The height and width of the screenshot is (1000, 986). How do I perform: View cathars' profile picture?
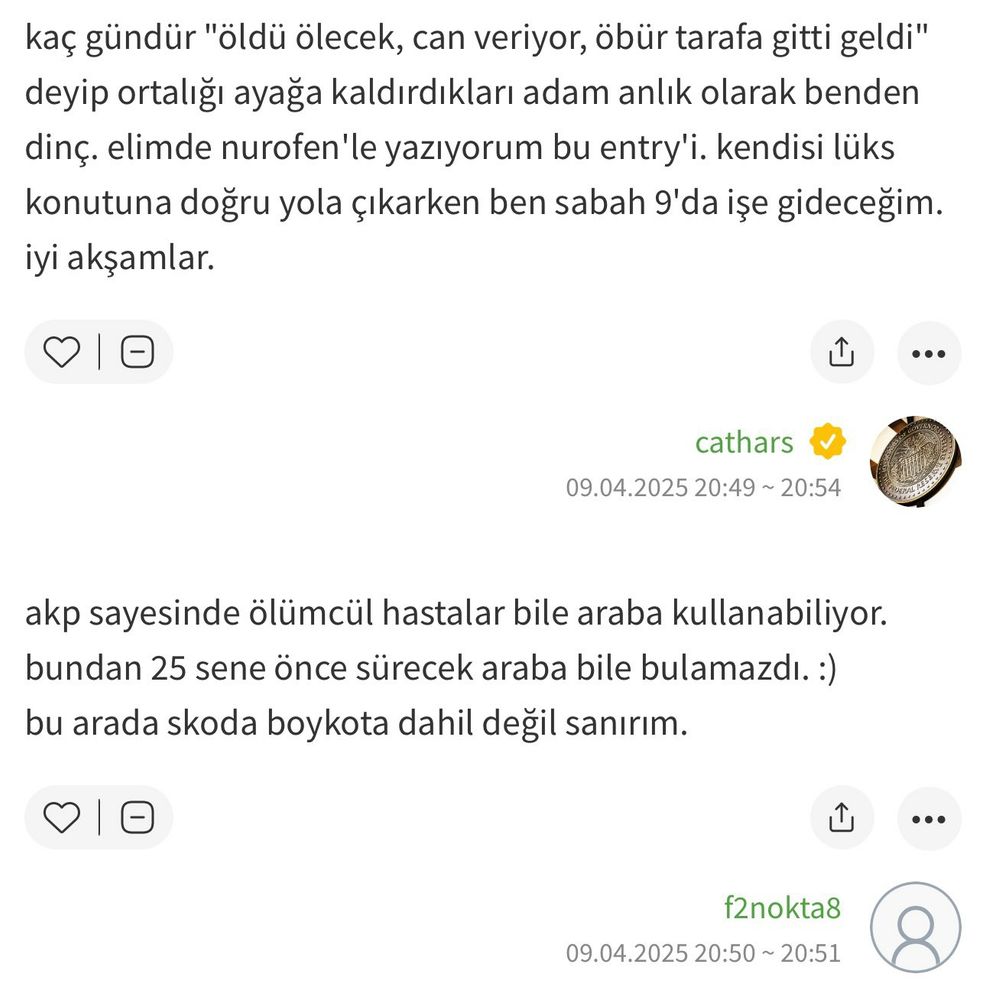click(x=916, y=462)
